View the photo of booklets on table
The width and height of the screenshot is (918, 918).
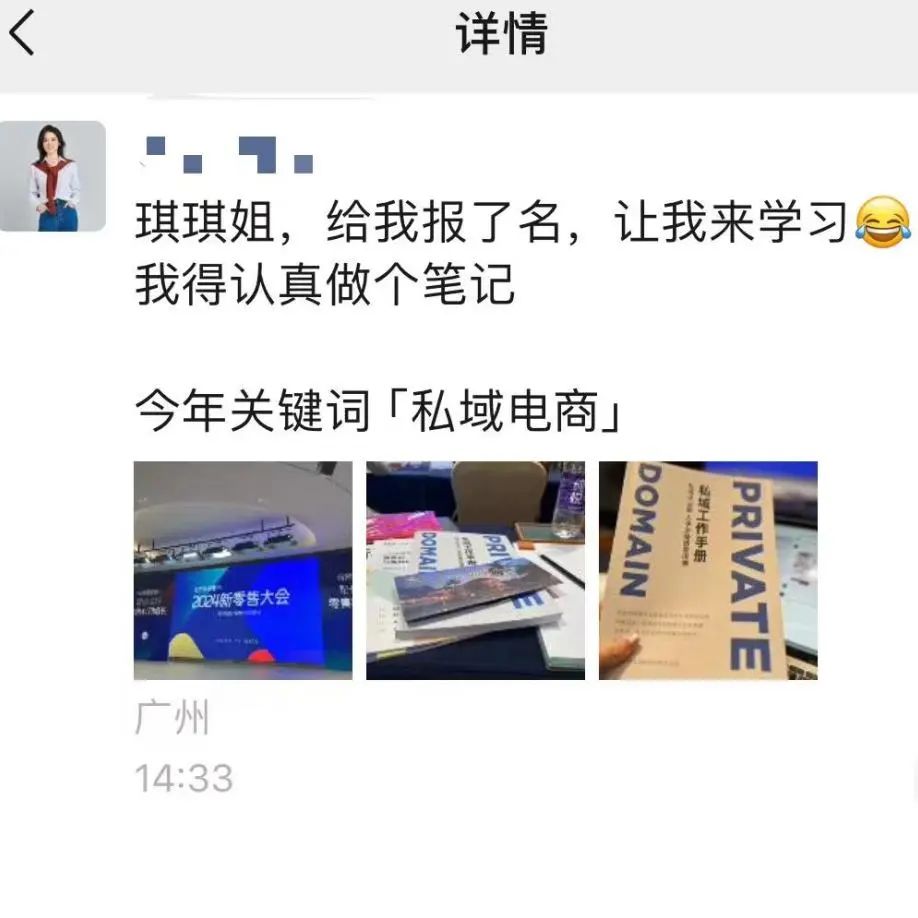pyautogui.click(x=475, y=570)
